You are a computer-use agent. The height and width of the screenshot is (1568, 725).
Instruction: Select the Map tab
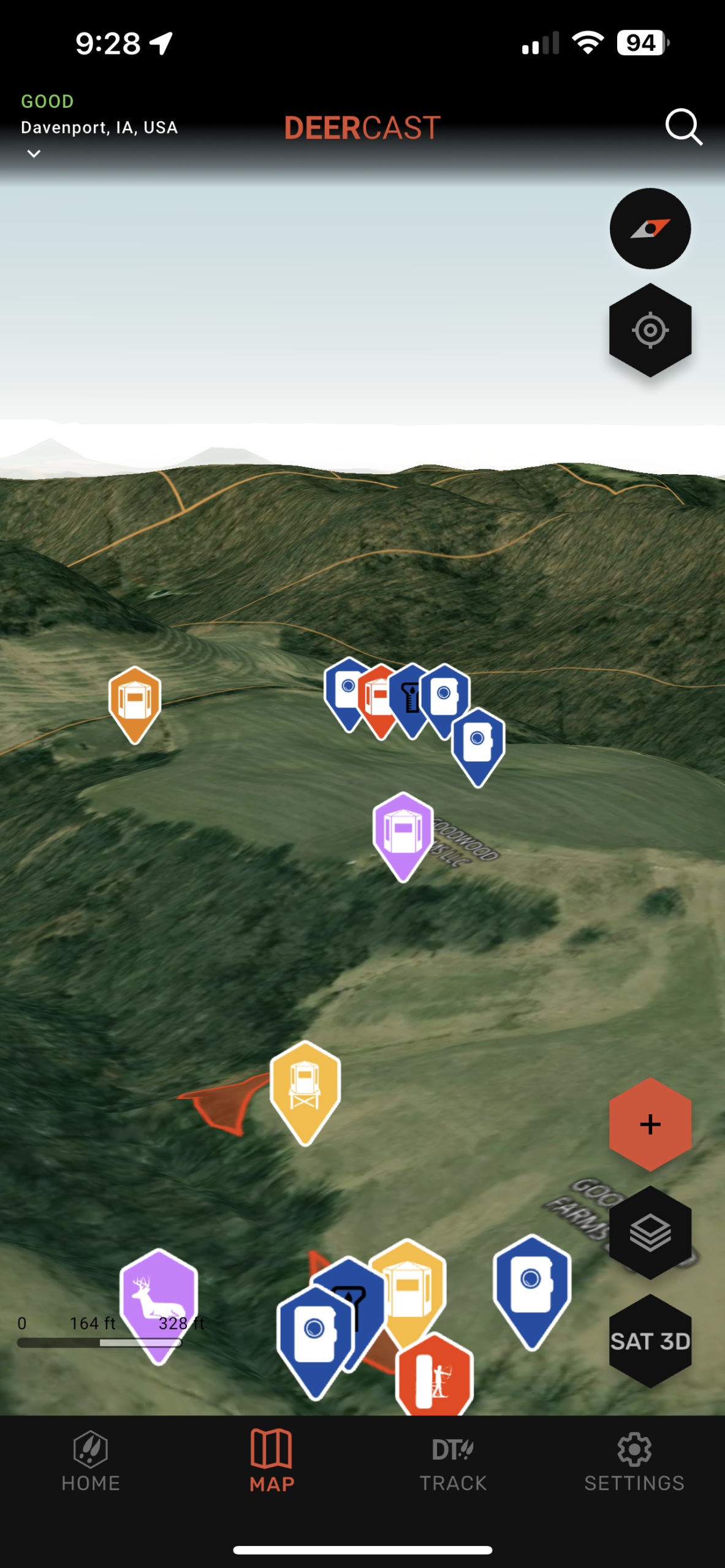271,1460
